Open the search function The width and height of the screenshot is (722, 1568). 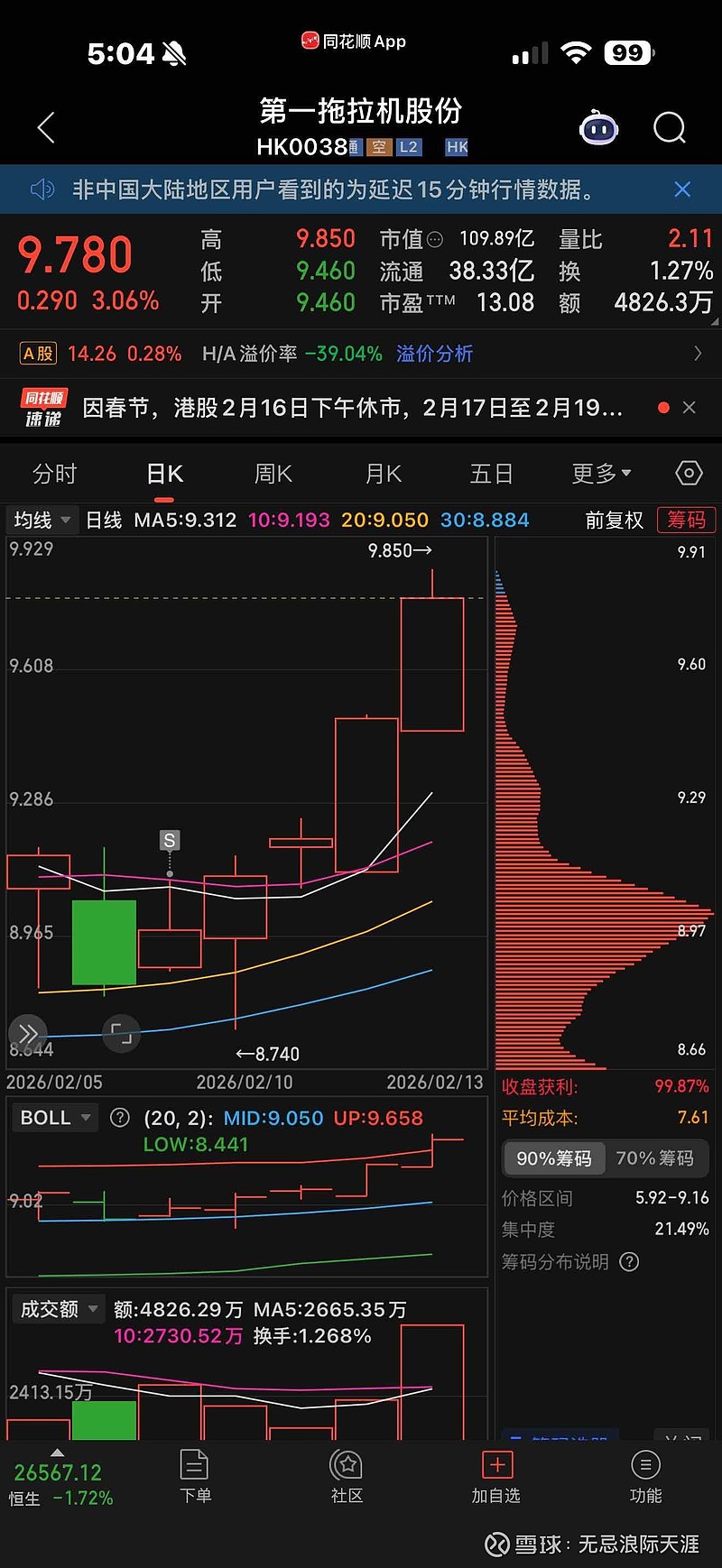click(x=669, y=128)
